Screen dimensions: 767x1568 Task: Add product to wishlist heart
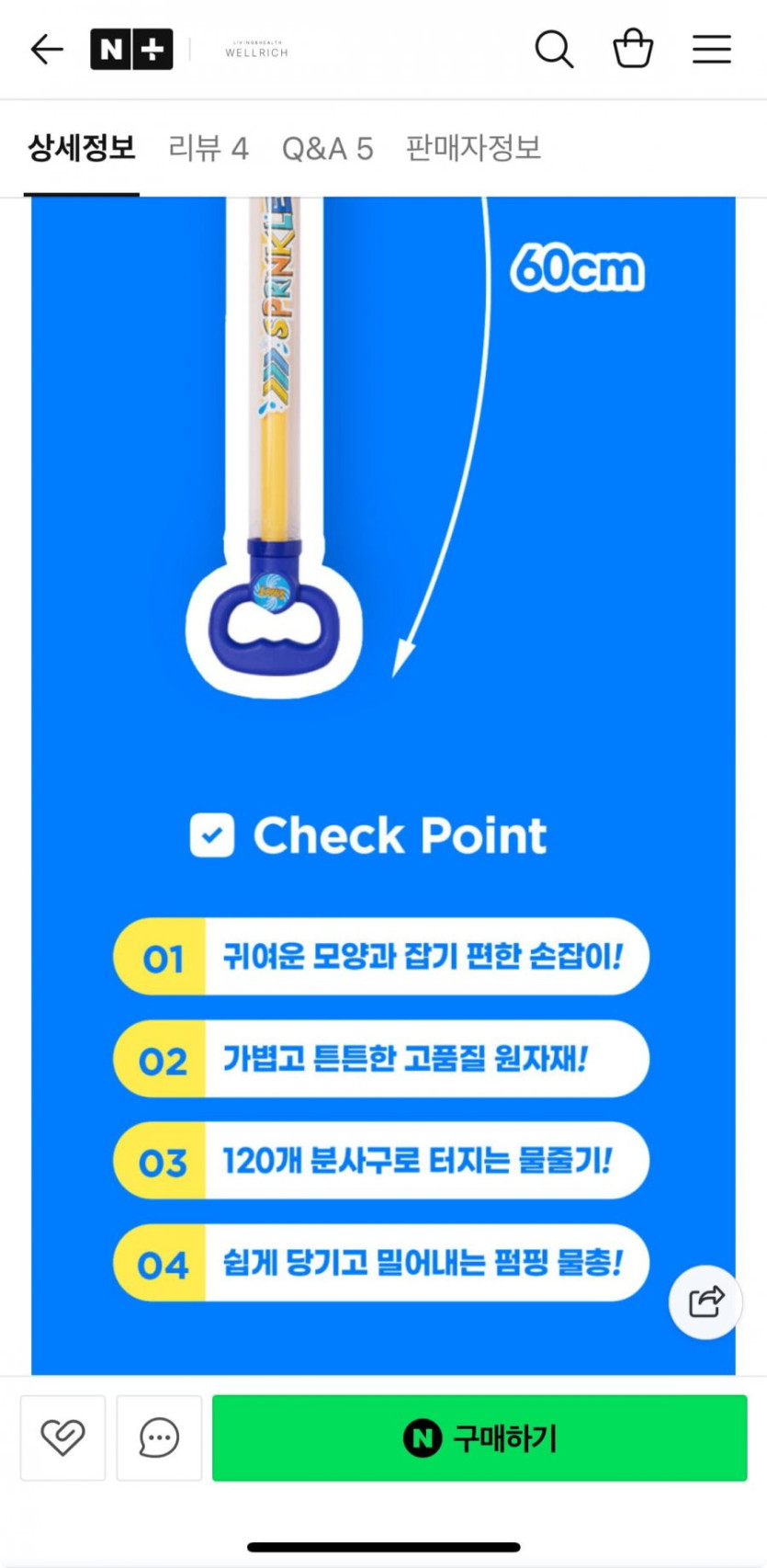click(62, 1437)
